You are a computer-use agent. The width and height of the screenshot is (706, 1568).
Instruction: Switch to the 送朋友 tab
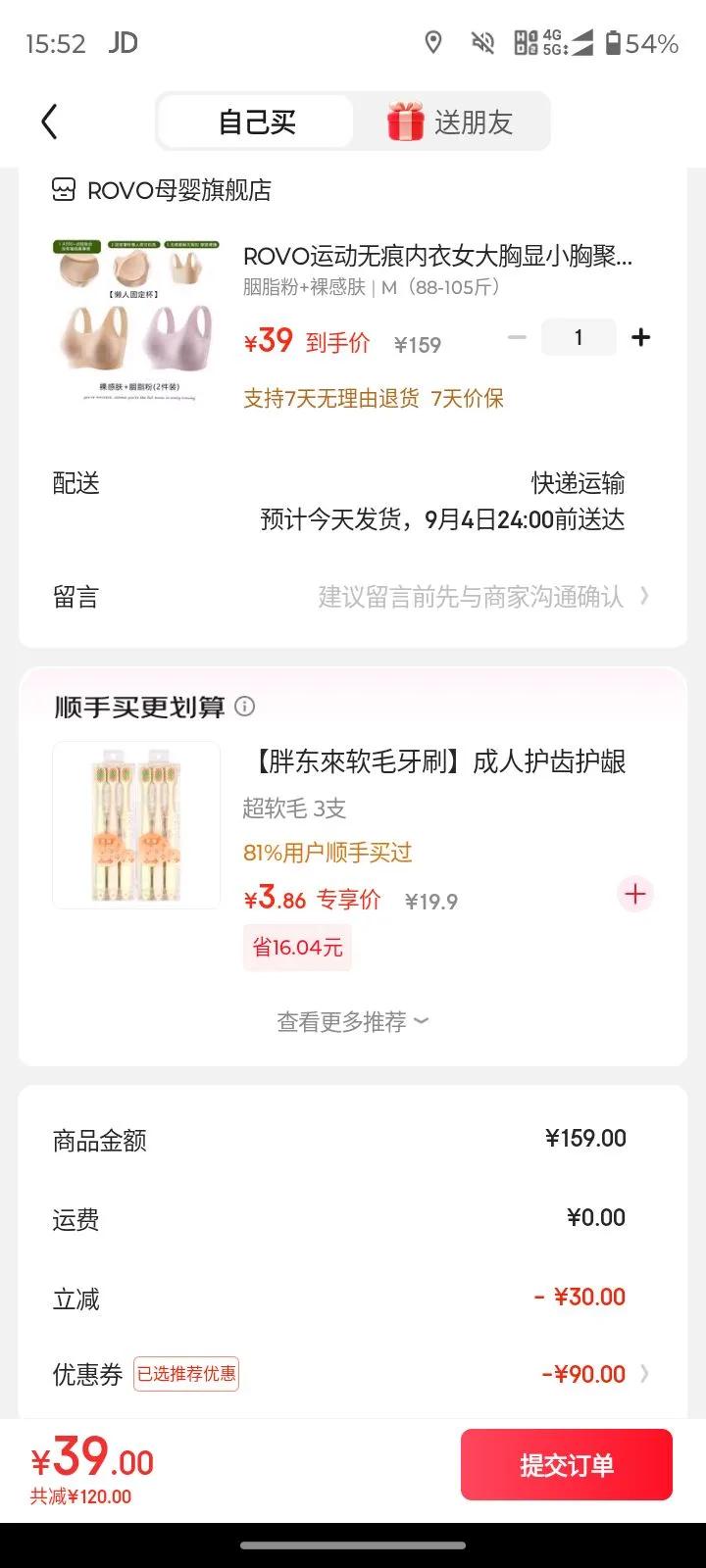[451, 122]
